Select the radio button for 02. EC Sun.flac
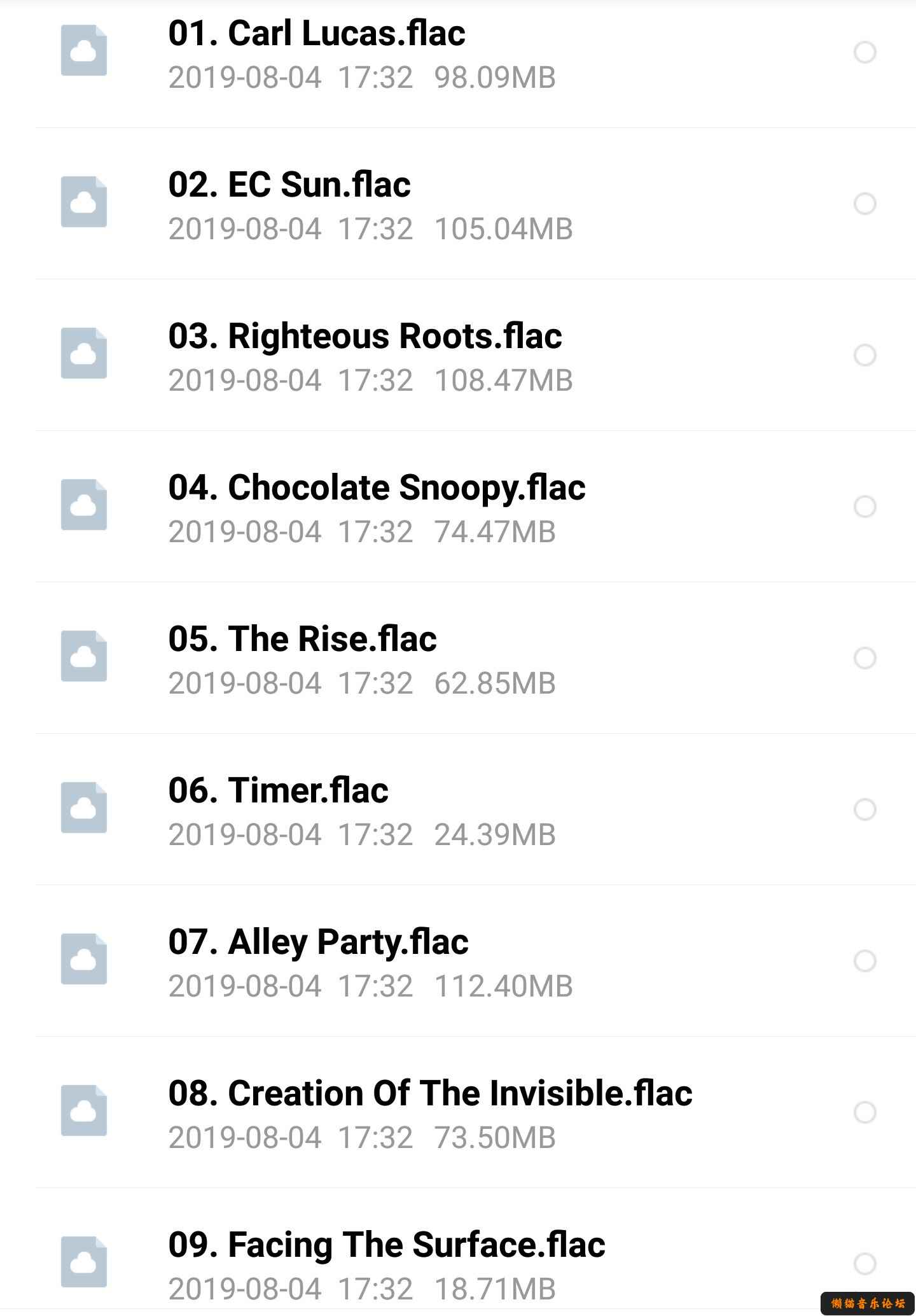The width and height of the screenshot is (916, 1316). point(864,204)
